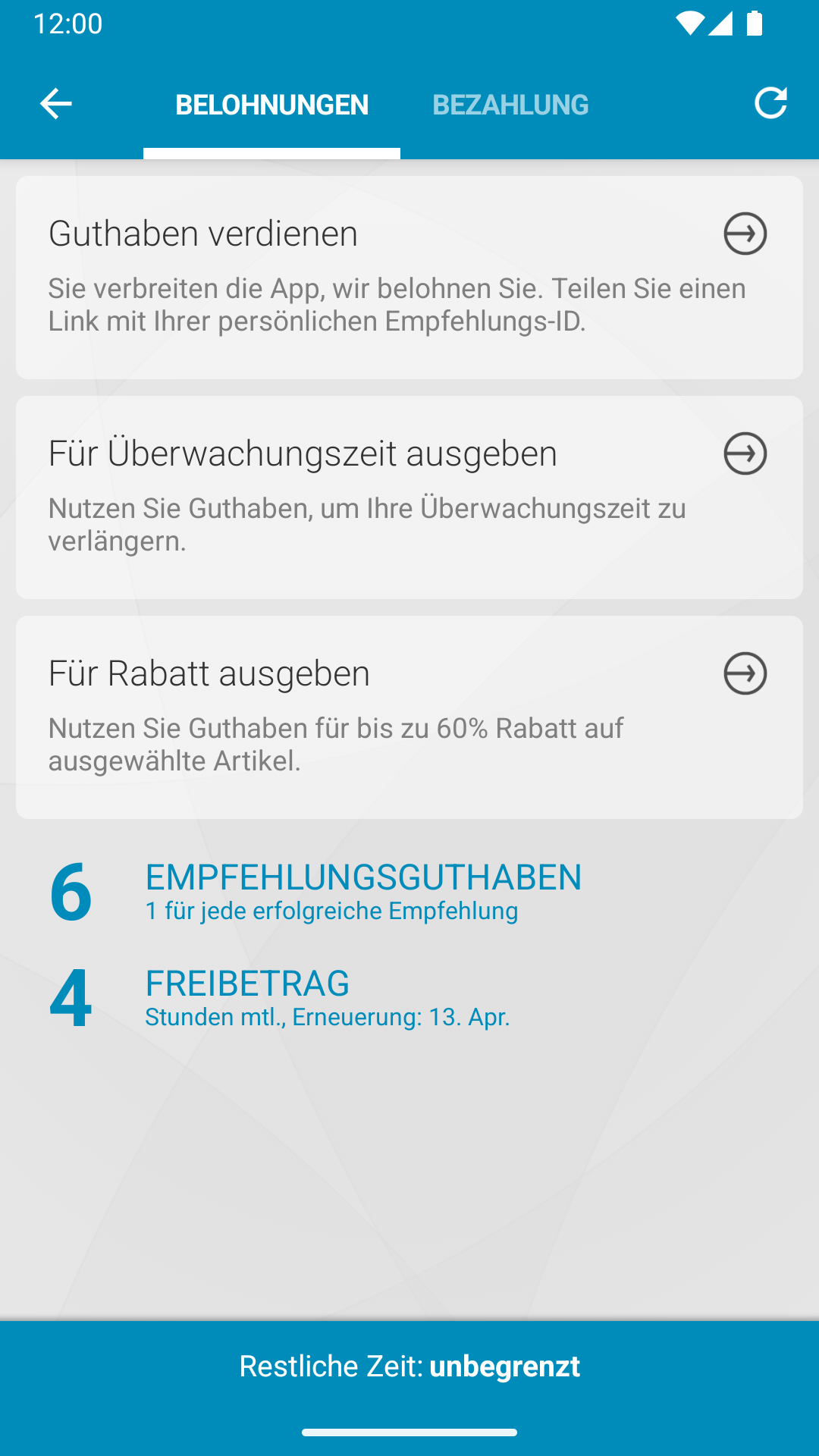This screenshot has width=819, height=1456.
Task: Open the Für Rabatt ausgeben card
Action: [x=409, y=717]
